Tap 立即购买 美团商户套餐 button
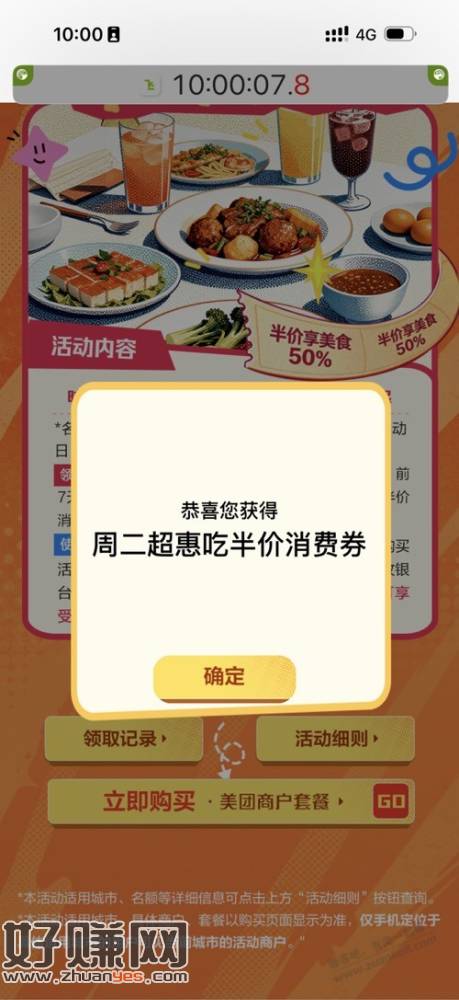The width and height of the screenshot is (459, 1000). [231, 802]
